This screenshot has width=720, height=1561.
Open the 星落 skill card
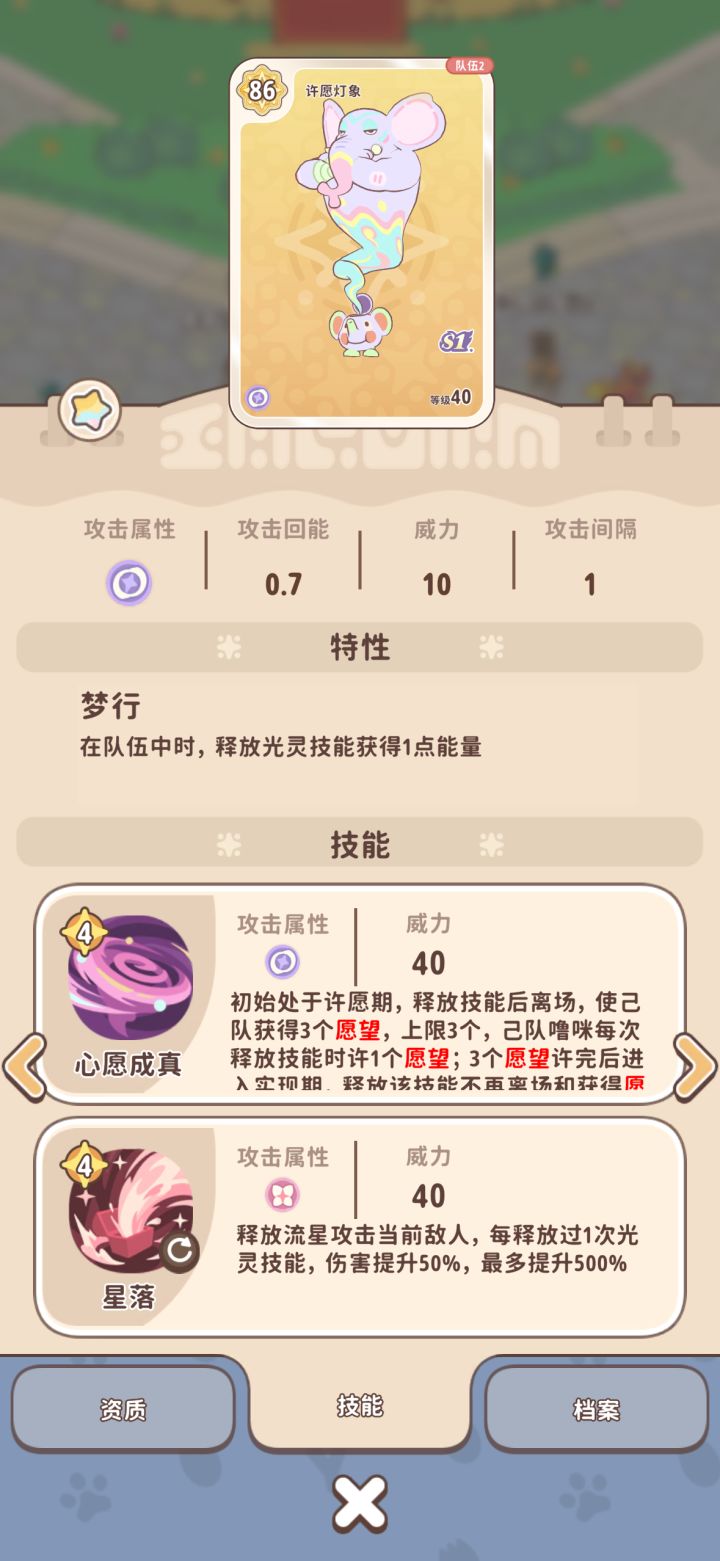point(360,1227)
